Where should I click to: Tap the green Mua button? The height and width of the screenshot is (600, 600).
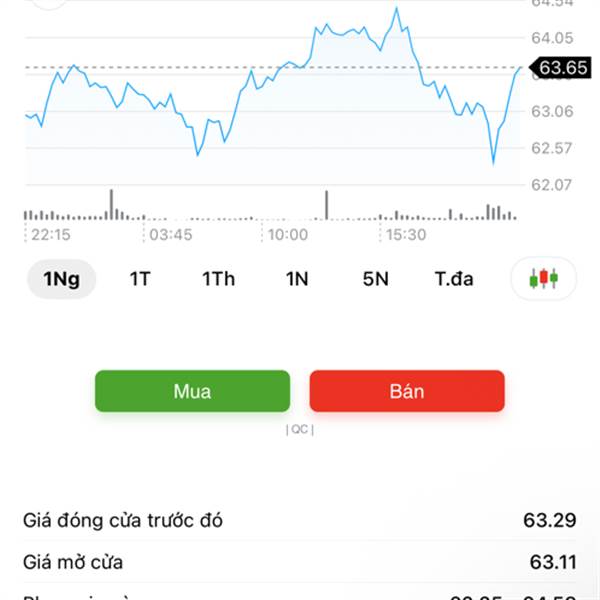point(192,391)
